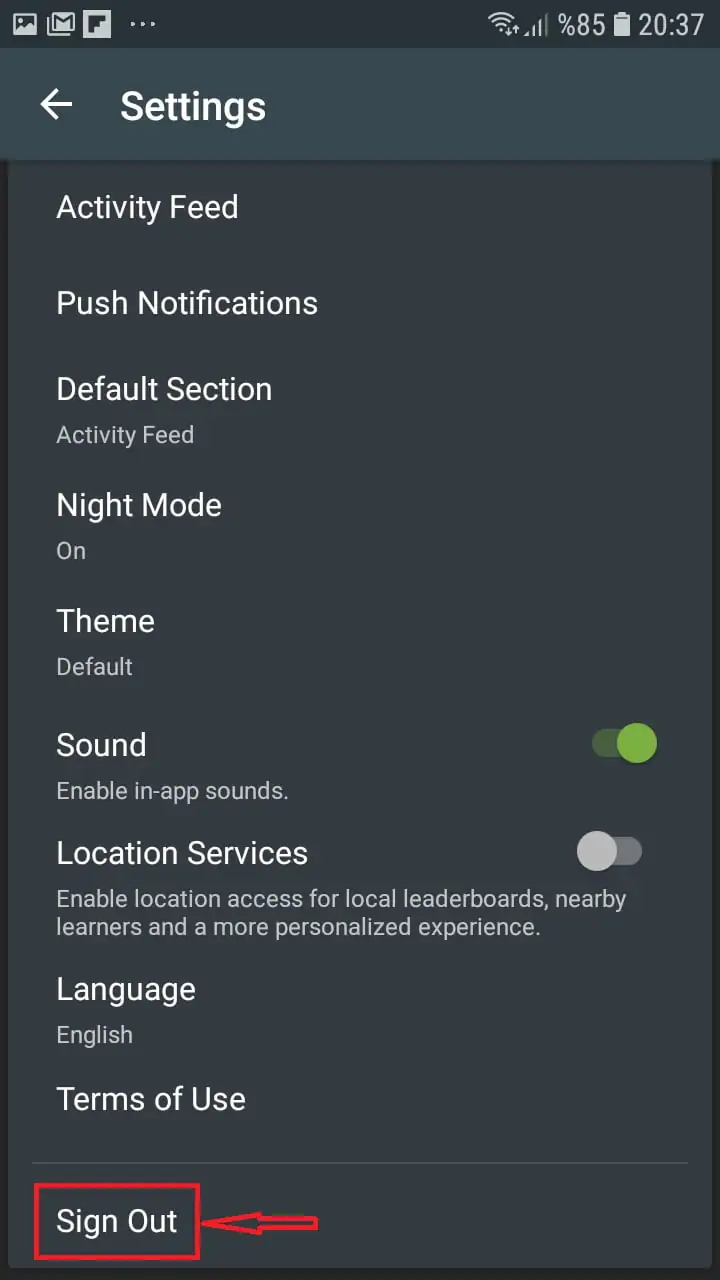Go back from Settings
Viewport: 720px width, 1280px height.
pos(57,105)
